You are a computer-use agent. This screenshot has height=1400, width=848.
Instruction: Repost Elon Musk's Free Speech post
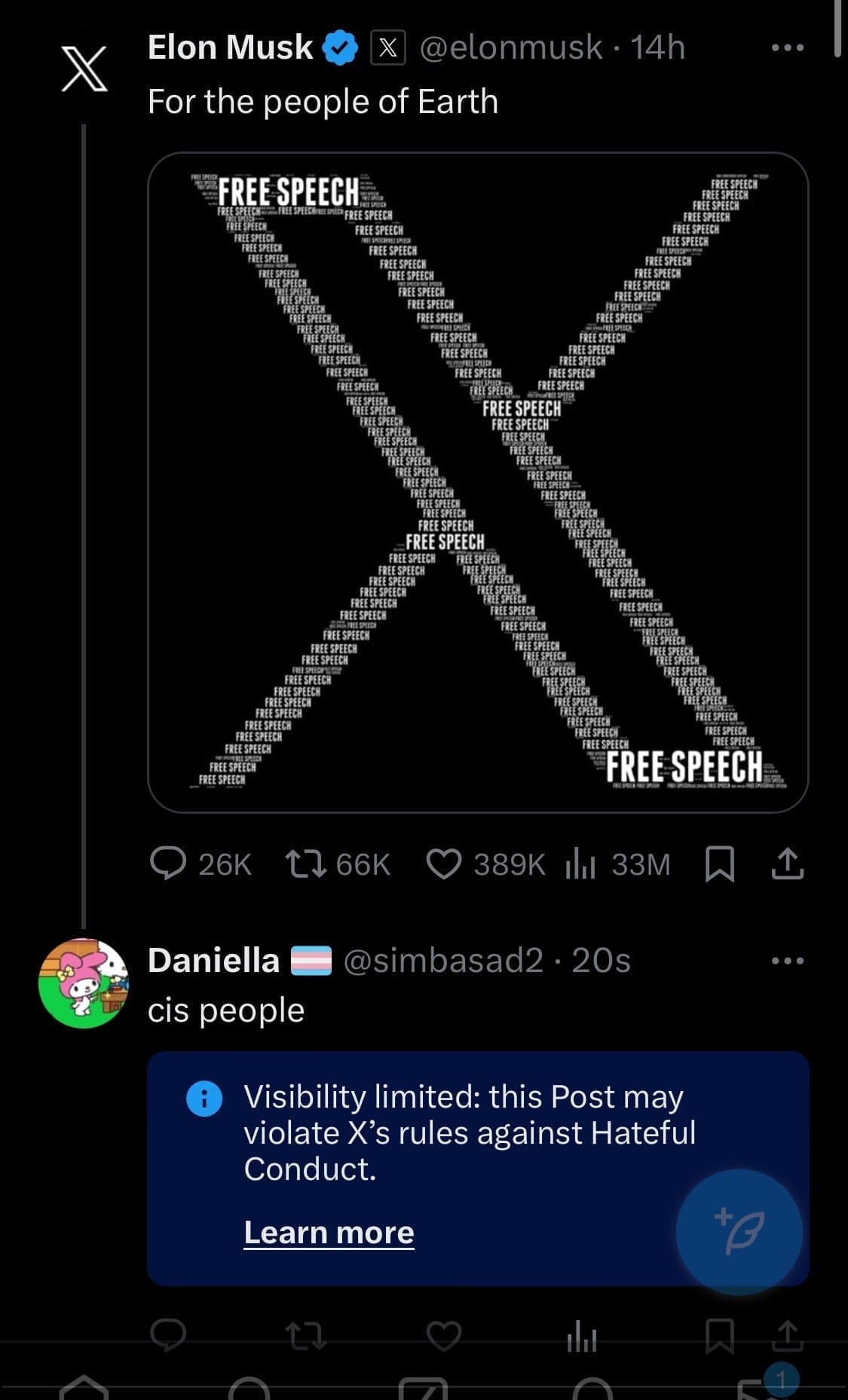[x=306, y=864]
